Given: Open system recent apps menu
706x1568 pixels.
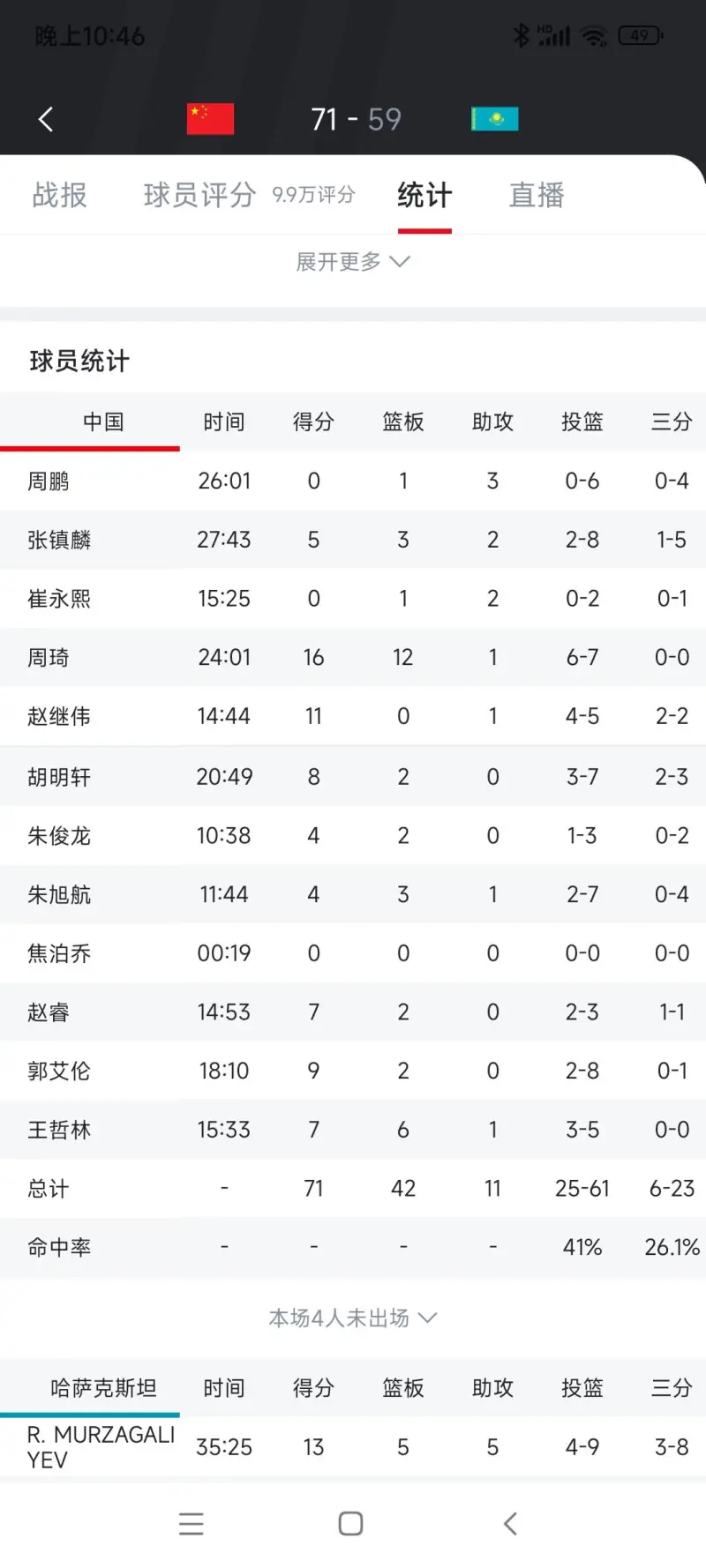Looking at the screenshot, I should click(x=192, y=1523).
